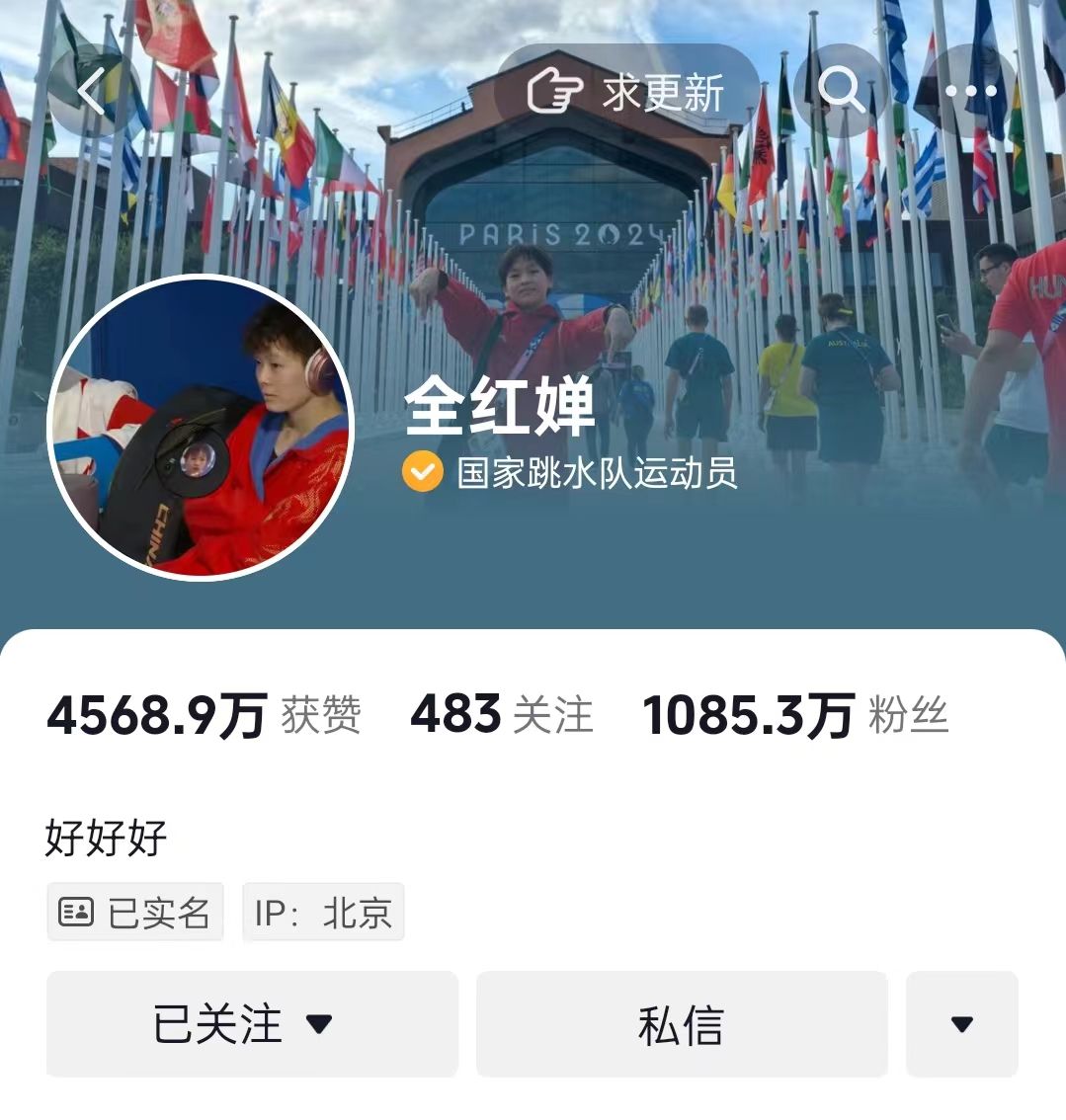The height and width of the screenshot is (1120, 1066).
Task: Tap the 求更新 request update button
Action: pos(627,92)
